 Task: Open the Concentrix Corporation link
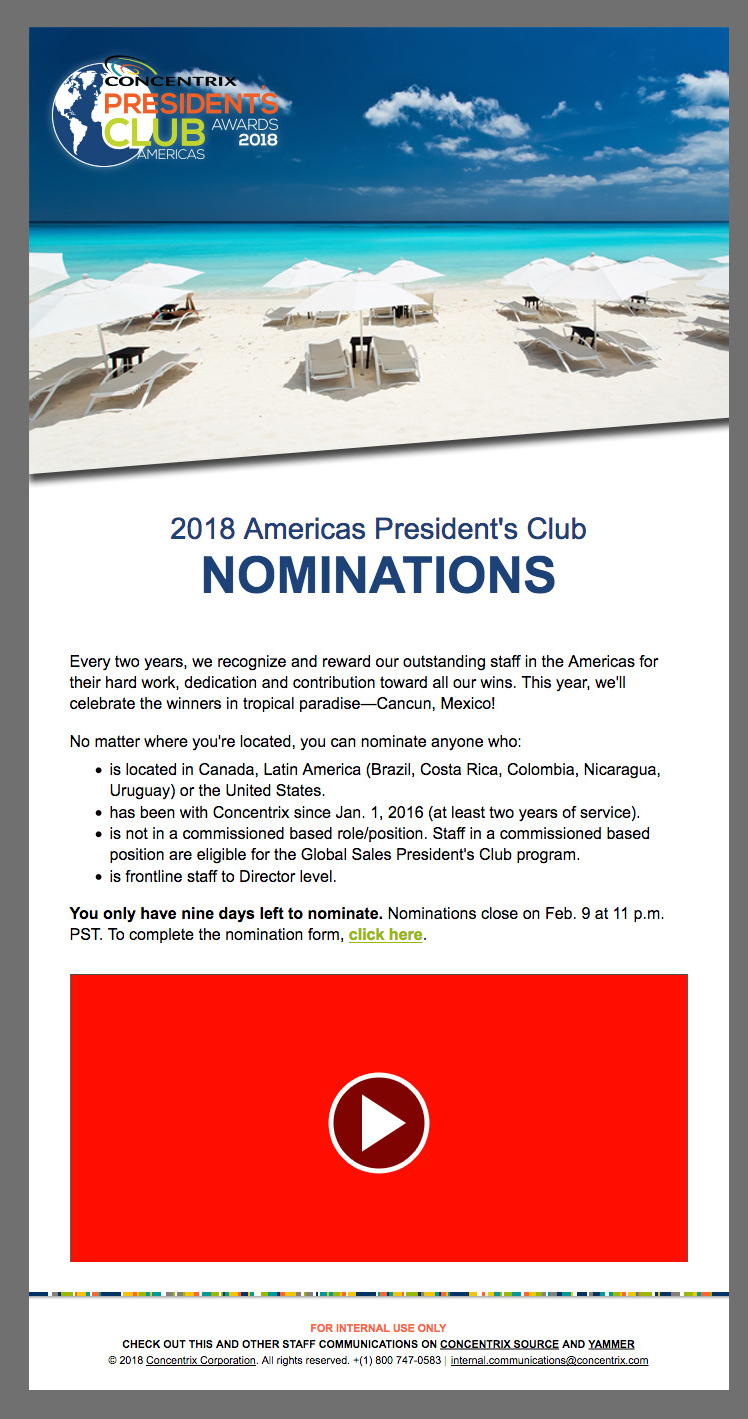click(201, 1360)
